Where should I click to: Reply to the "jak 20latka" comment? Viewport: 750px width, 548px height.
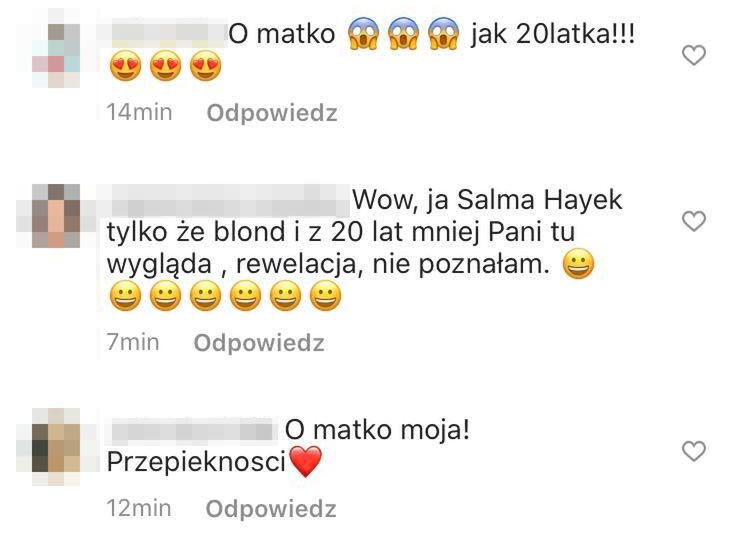click(x=271, y=113)
